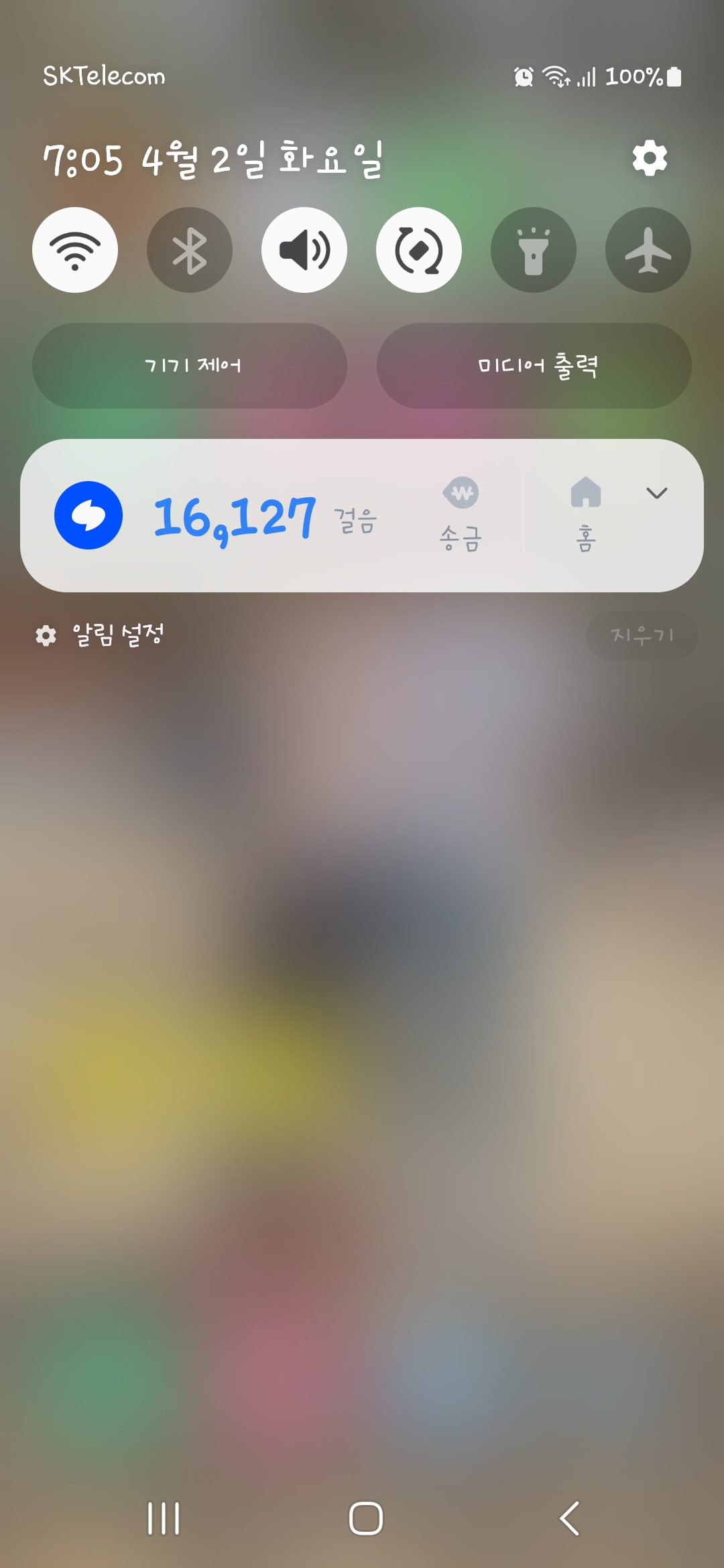The height and width of the screenshot is (1568, 724).
Task: Tap the 홈 shortcut in the notification
Action: coord(586,515)
